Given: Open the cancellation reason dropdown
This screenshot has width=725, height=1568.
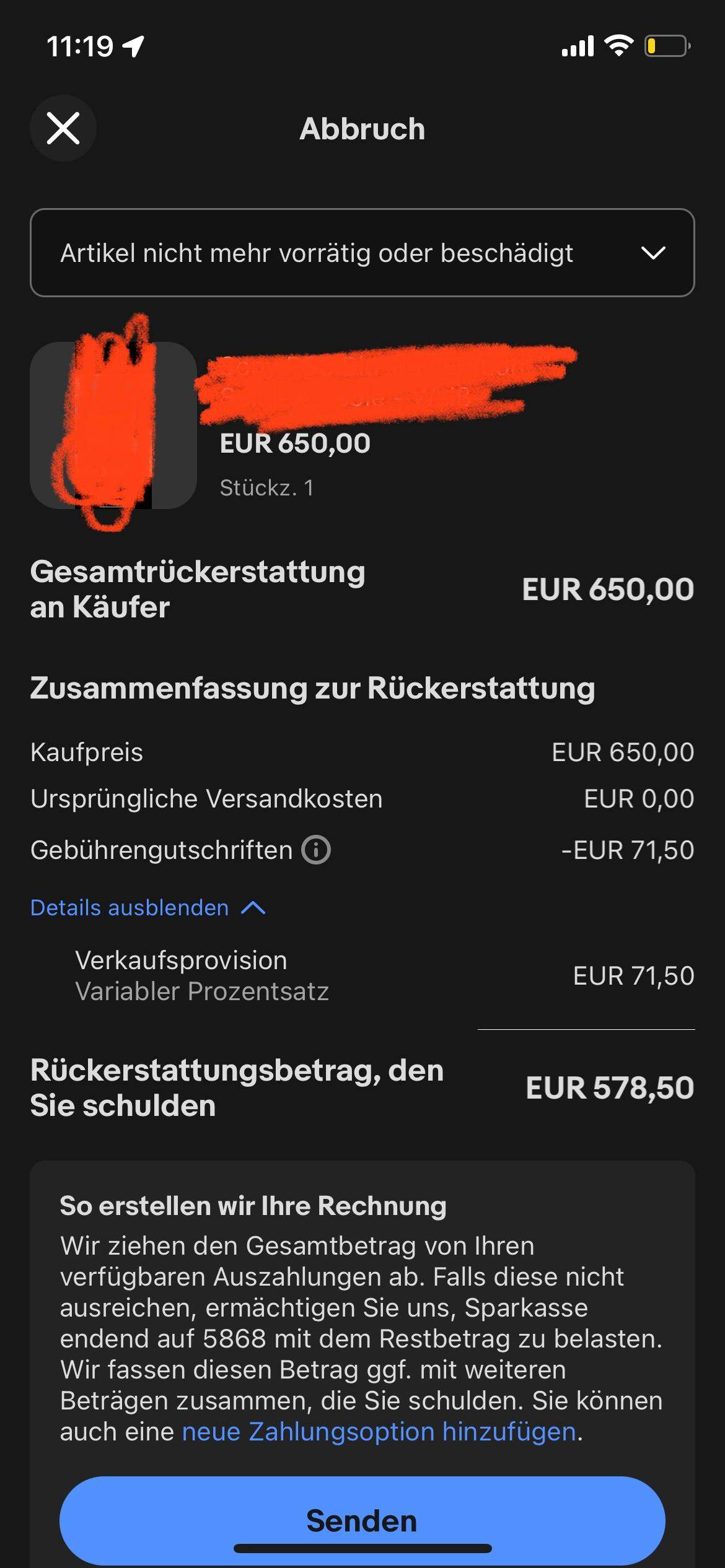Looking at the screenshot, I should [x=362, y=253].
